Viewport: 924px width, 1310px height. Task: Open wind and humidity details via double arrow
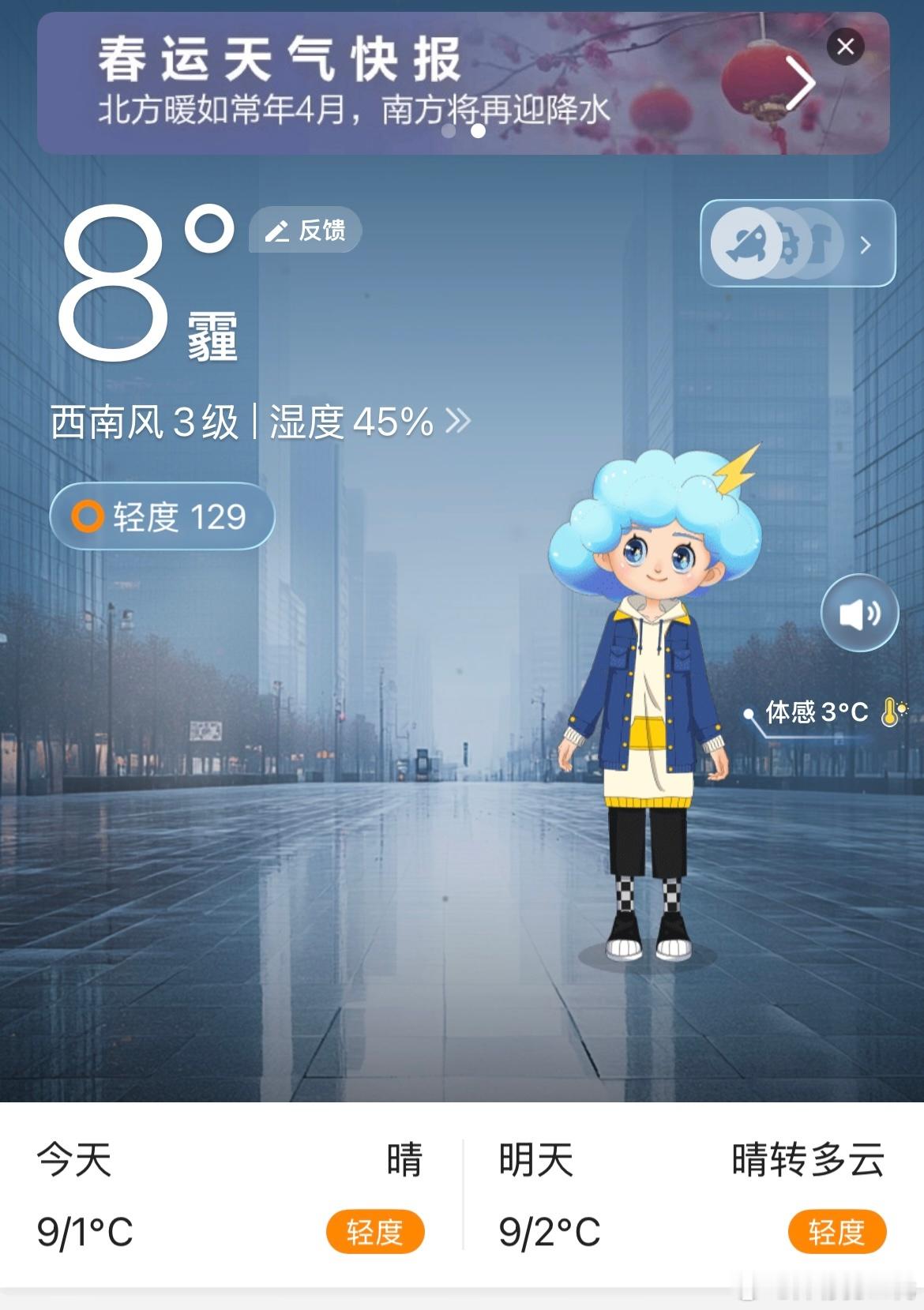click(458, 420)
